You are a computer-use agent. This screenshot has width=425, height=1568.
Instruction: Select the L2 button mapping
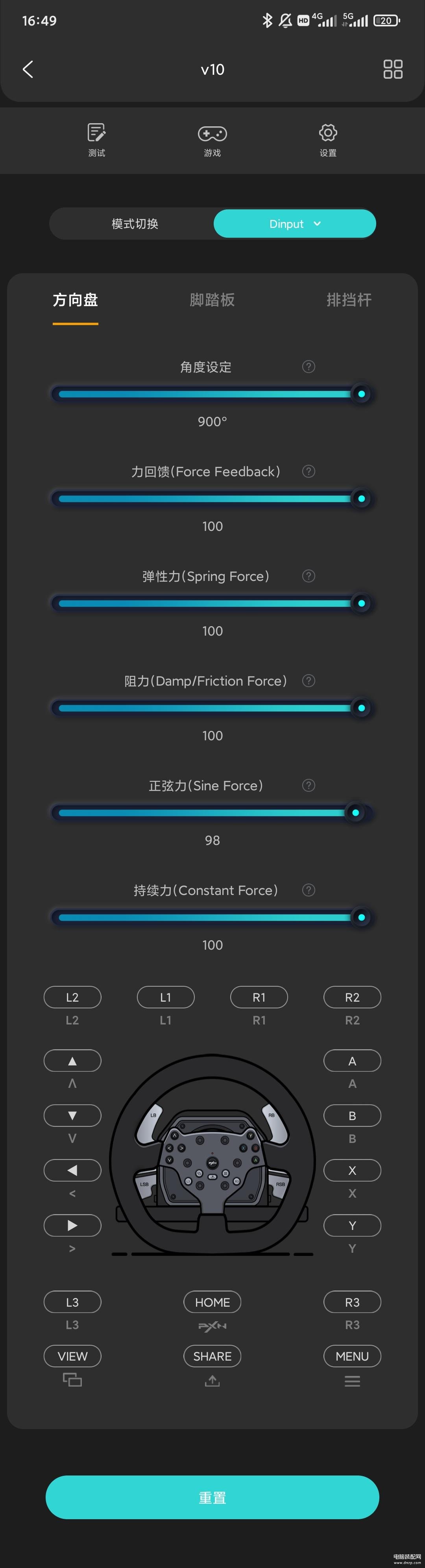(72, 997)
